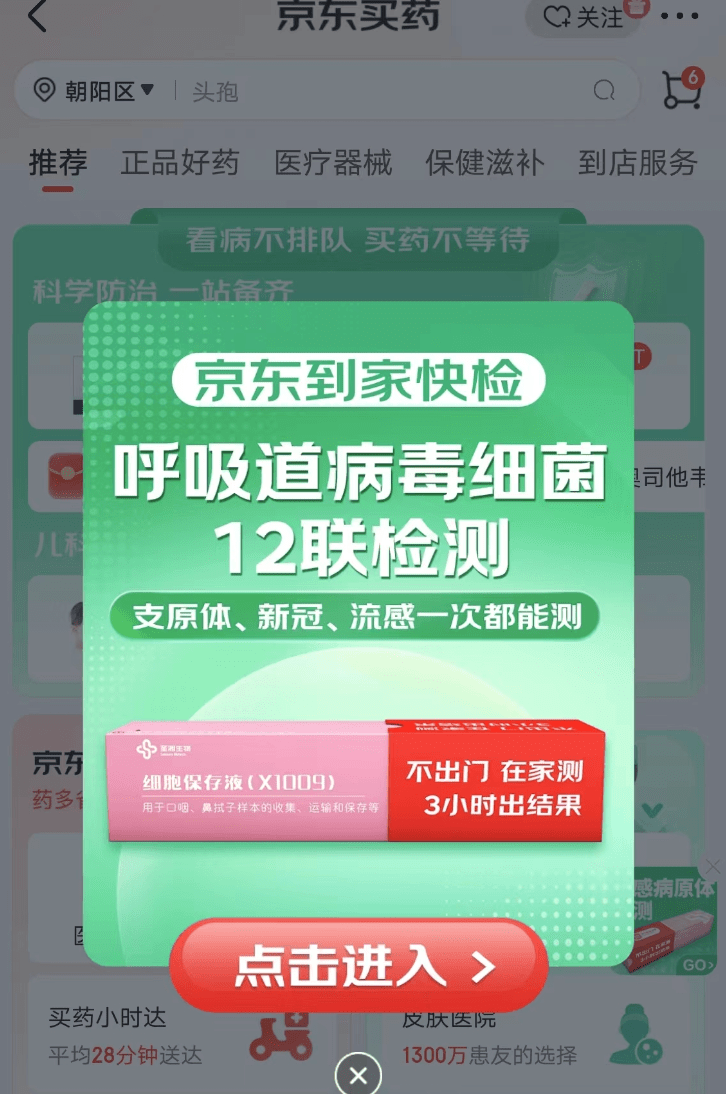Open the shopping cart
The image size is (726, 1094).
coord(683,91)
